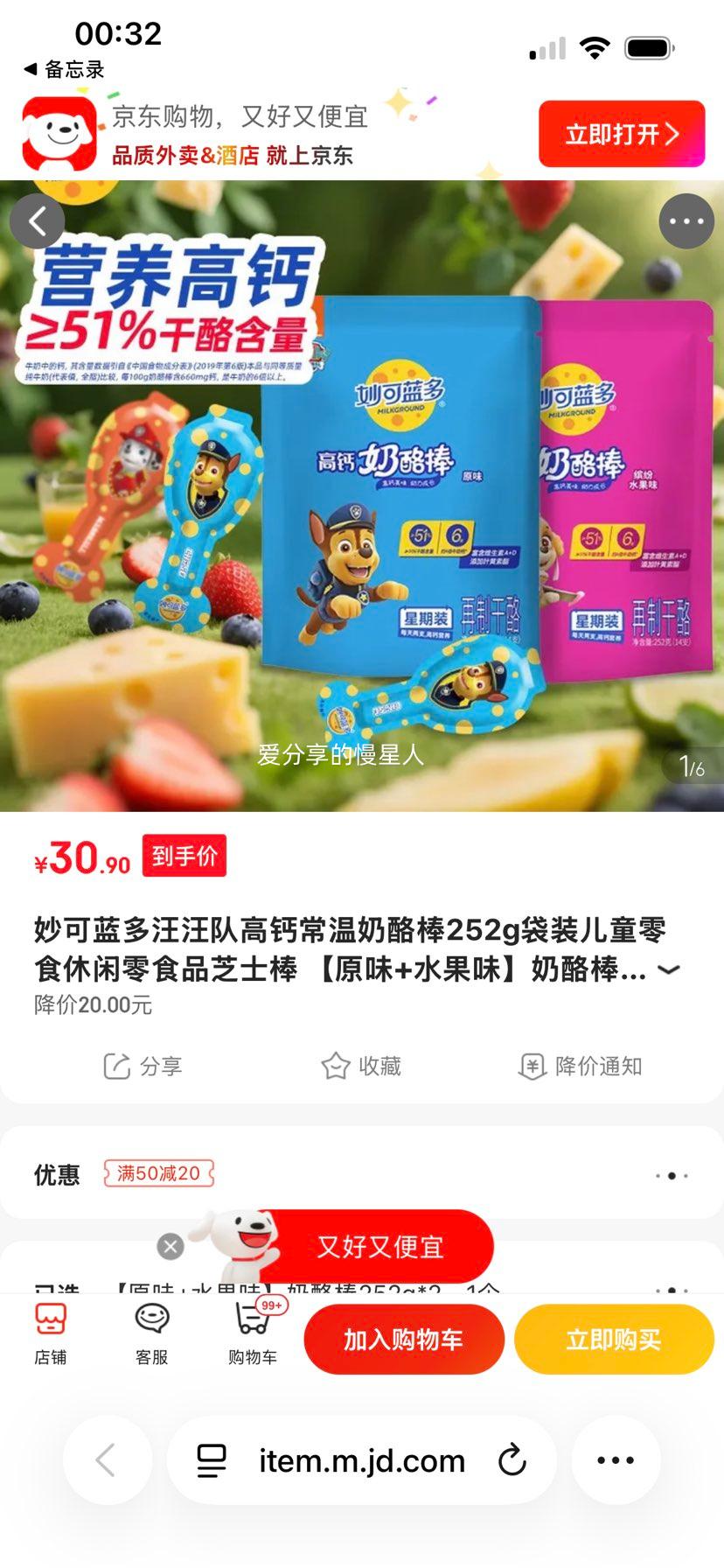
Task: Open the browser three-dot menu
Action: click(x=617, y=1459)
